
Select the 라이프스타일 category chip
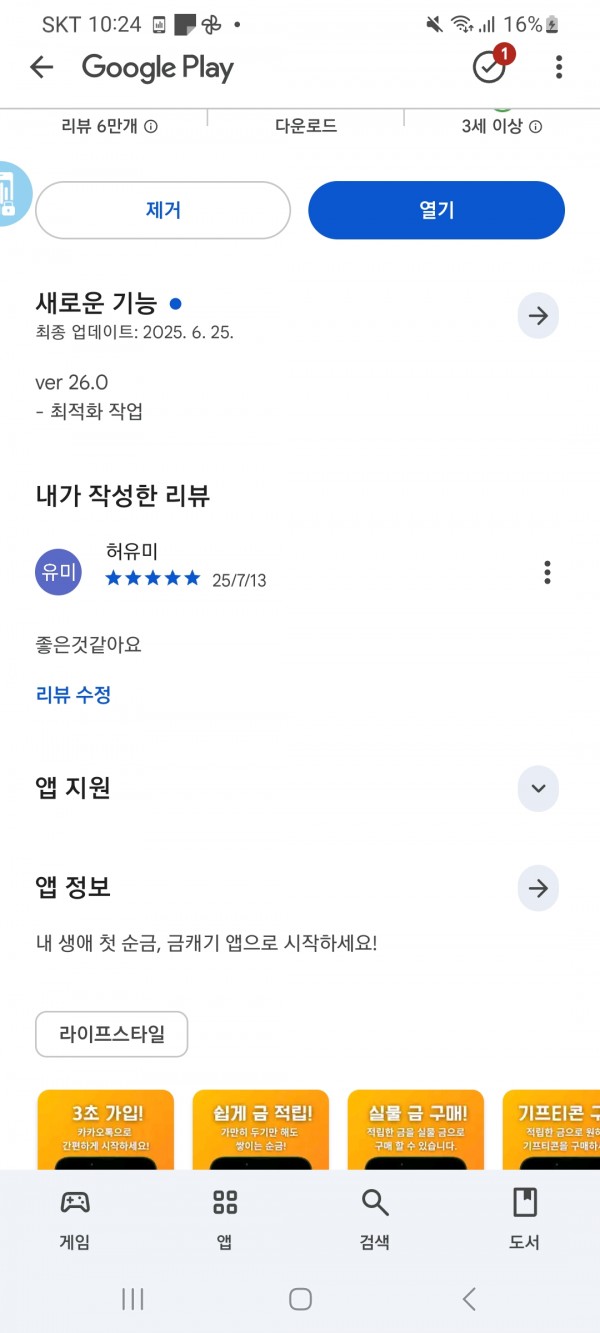coord(112,1034)
